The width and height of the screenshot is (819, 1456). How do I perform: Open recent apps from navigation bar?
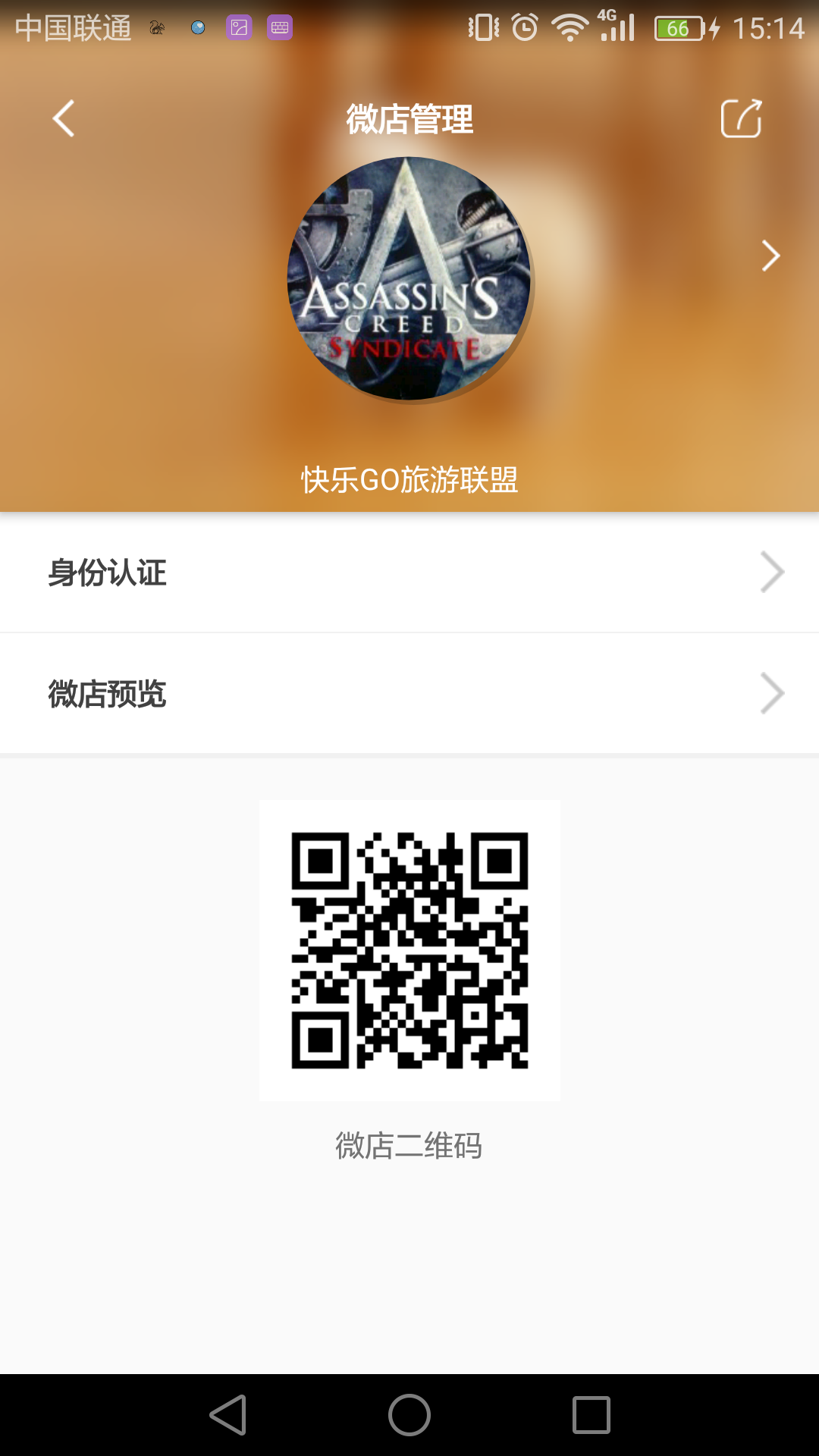click(591, 1415)
